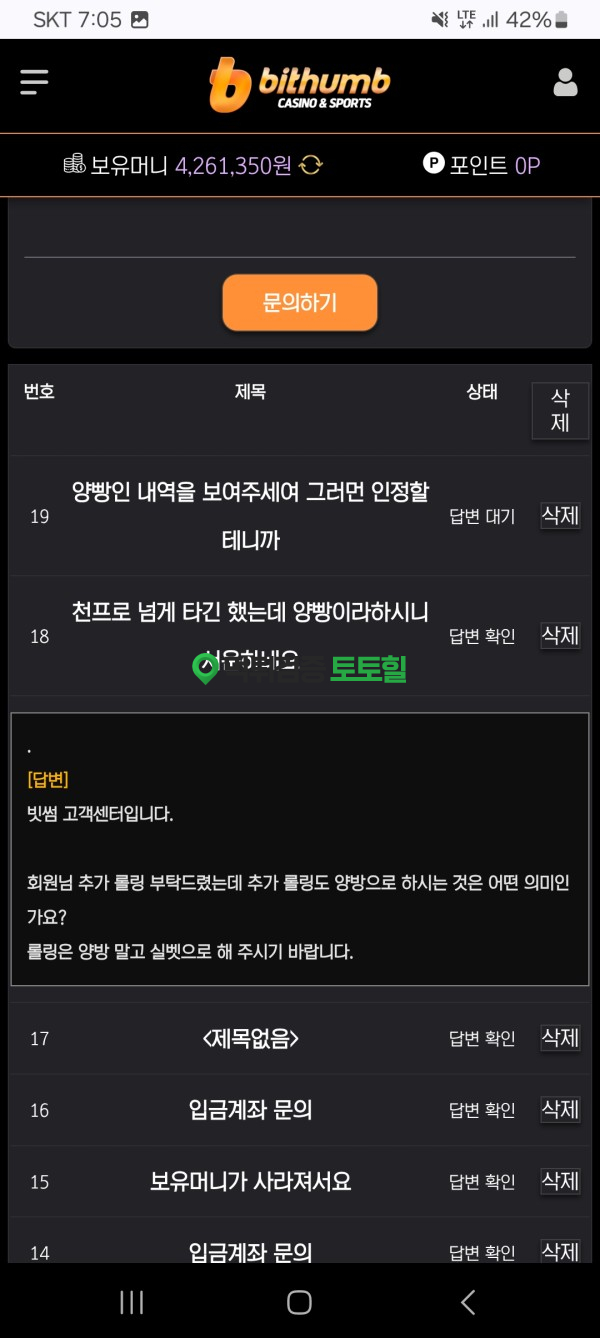Refresh the 보유머니 balance

[x=311, y=165]
